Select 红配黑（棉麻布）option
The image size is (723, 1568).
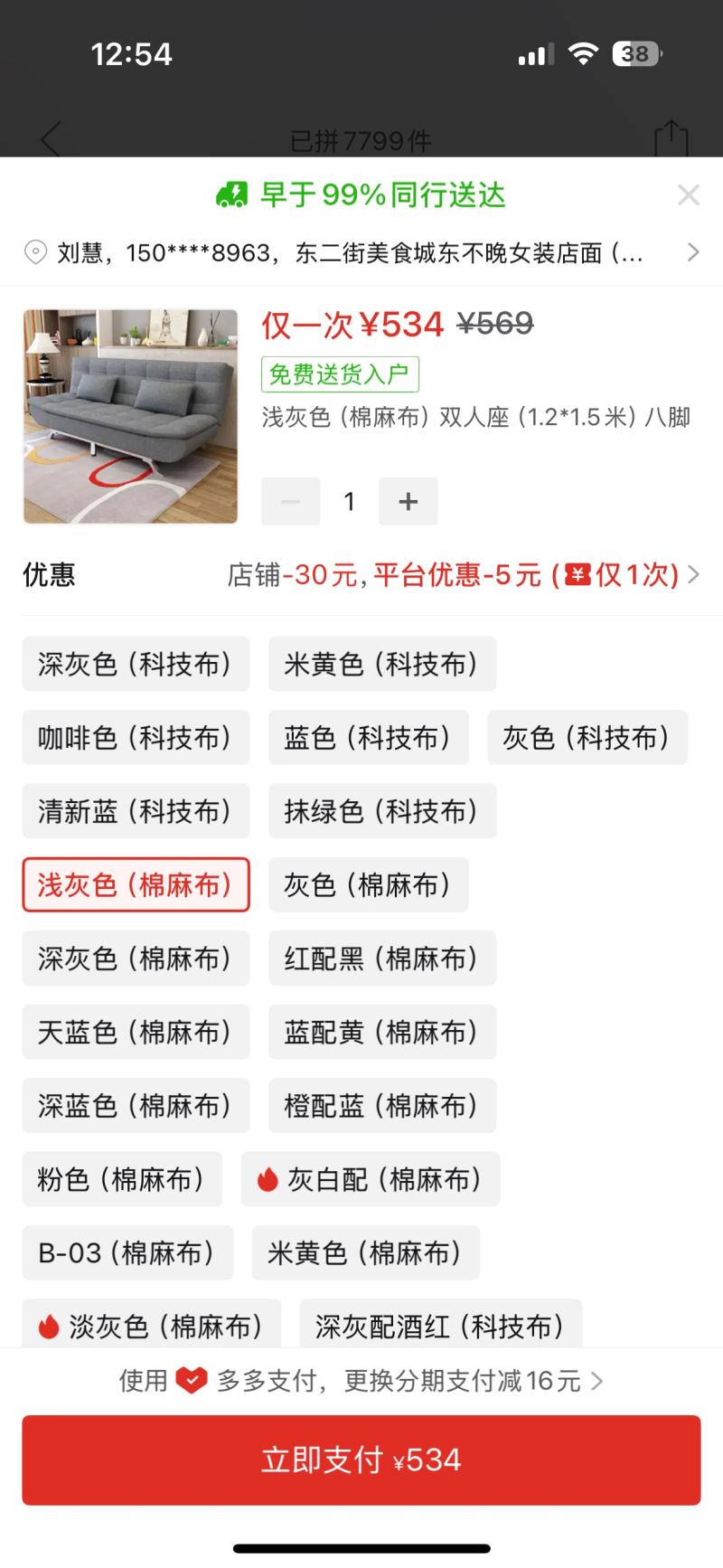click(x=381, y=959)
